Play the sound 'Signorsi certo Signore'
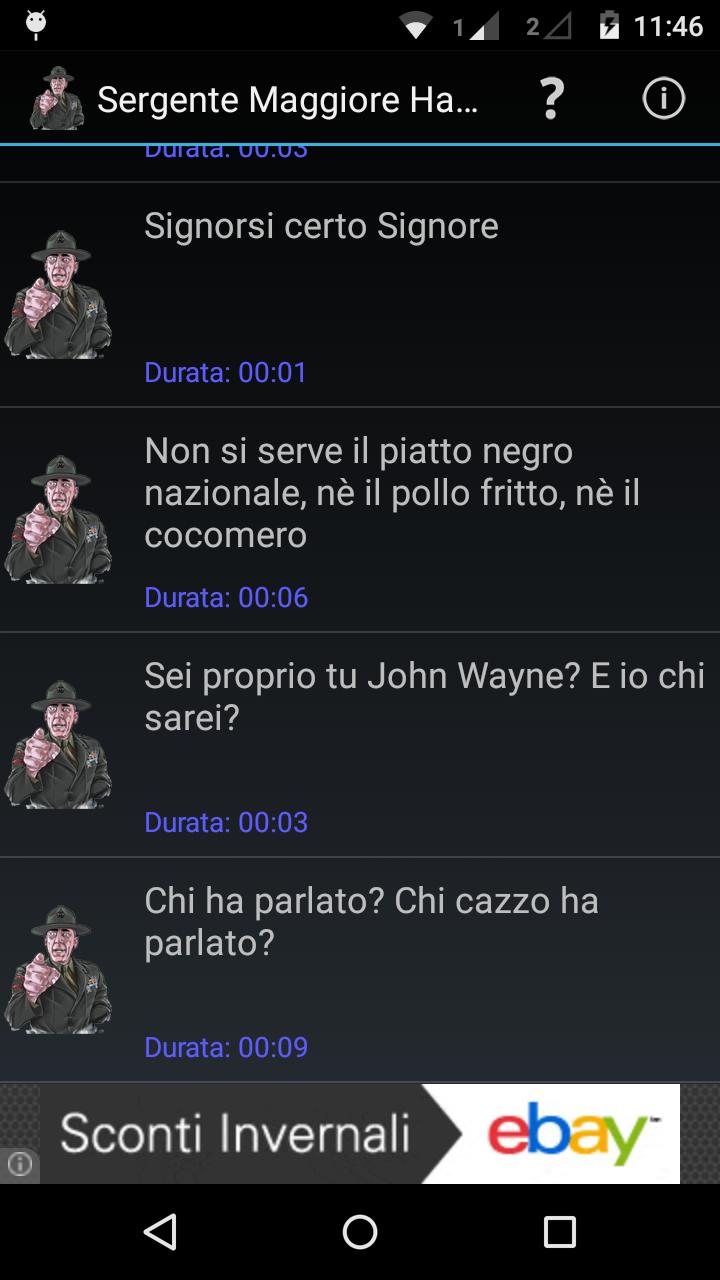Viewport: 720px width, 1280px height. tap(320, 226)
